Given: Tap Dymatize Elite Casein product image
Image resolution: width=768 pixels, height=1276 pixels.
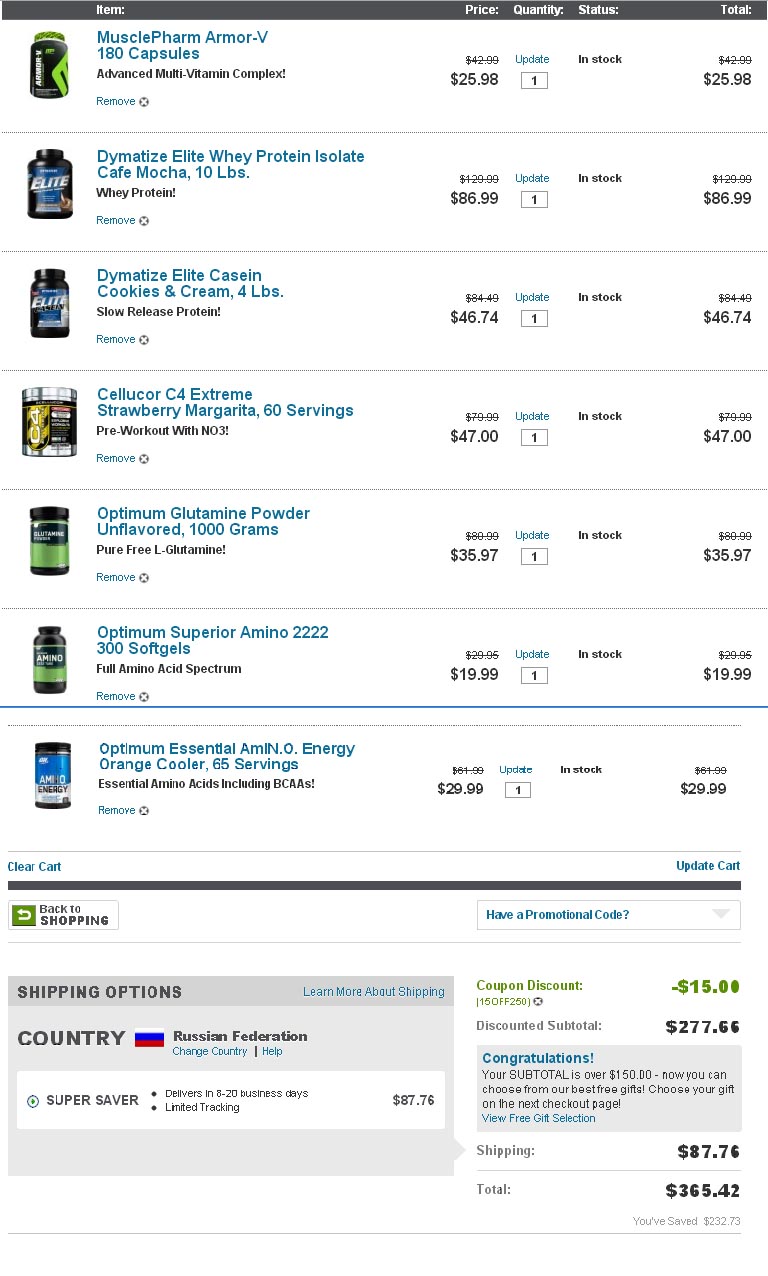Looking at the screenshot, I should 50,303.
